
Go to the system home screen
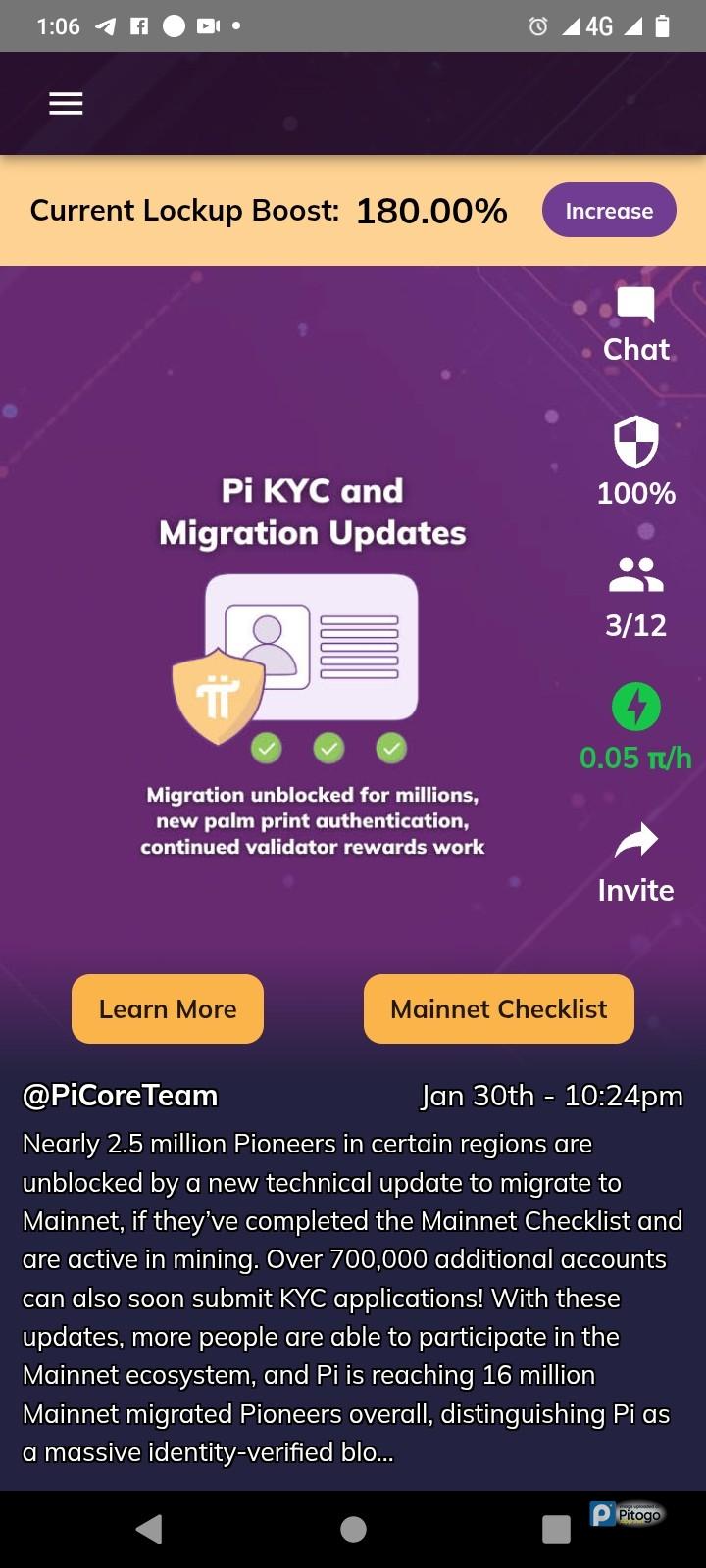pyautogui.click(x=353, y=1529)
